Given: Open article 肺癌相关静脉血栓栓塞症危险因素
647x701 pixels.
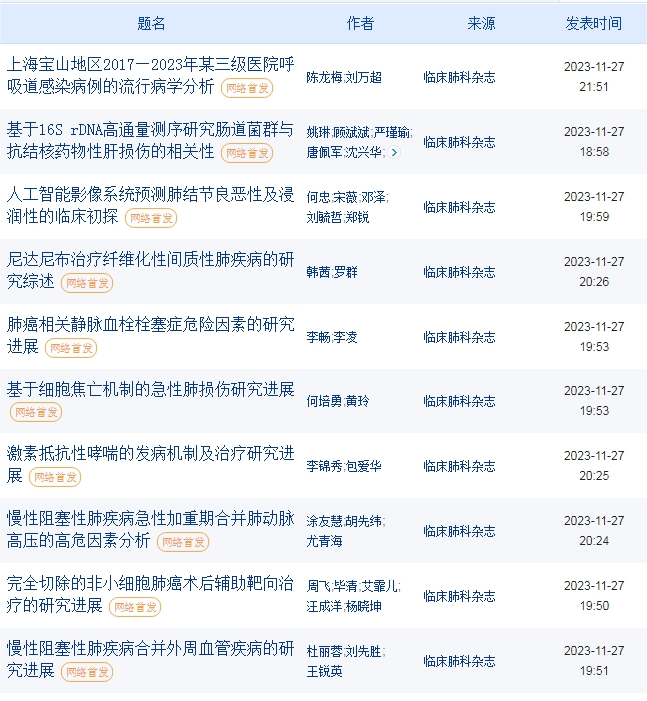Looking at the screenshot, I should click(x=150, y=326).
